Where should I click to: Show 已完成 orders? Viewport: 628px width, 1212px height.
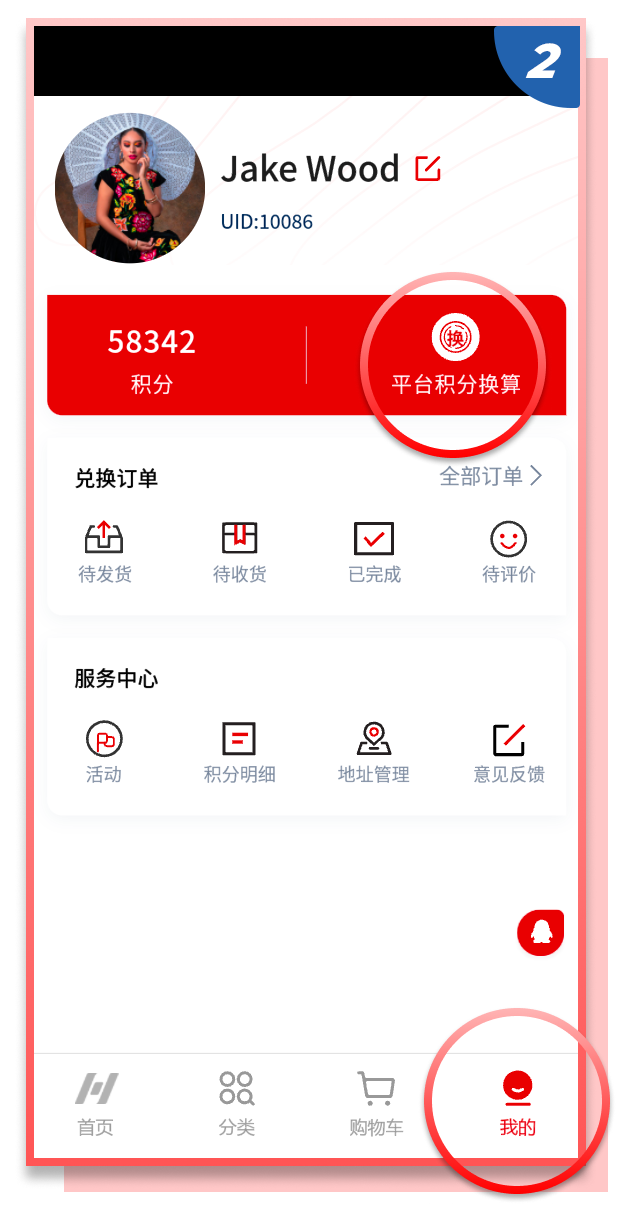(374, 551)
